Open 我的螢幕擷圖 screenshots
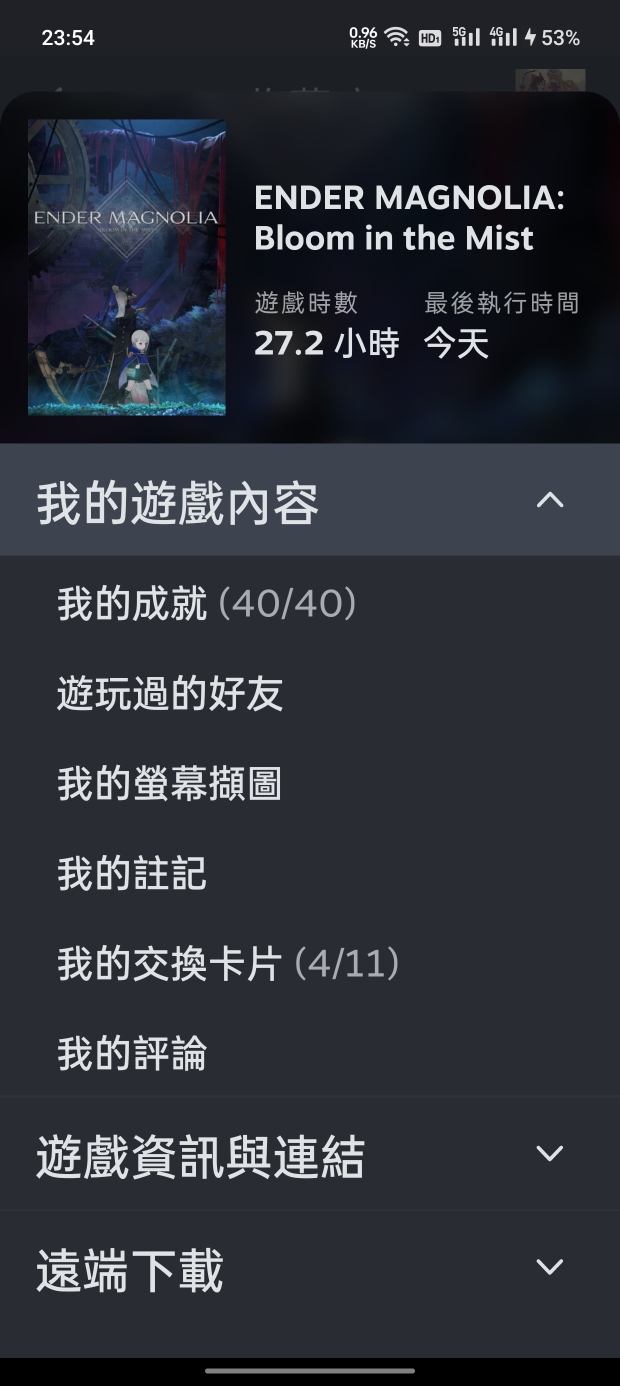Screen dimensions: 620x1386 pyautogui.click(x=169, y=784)
